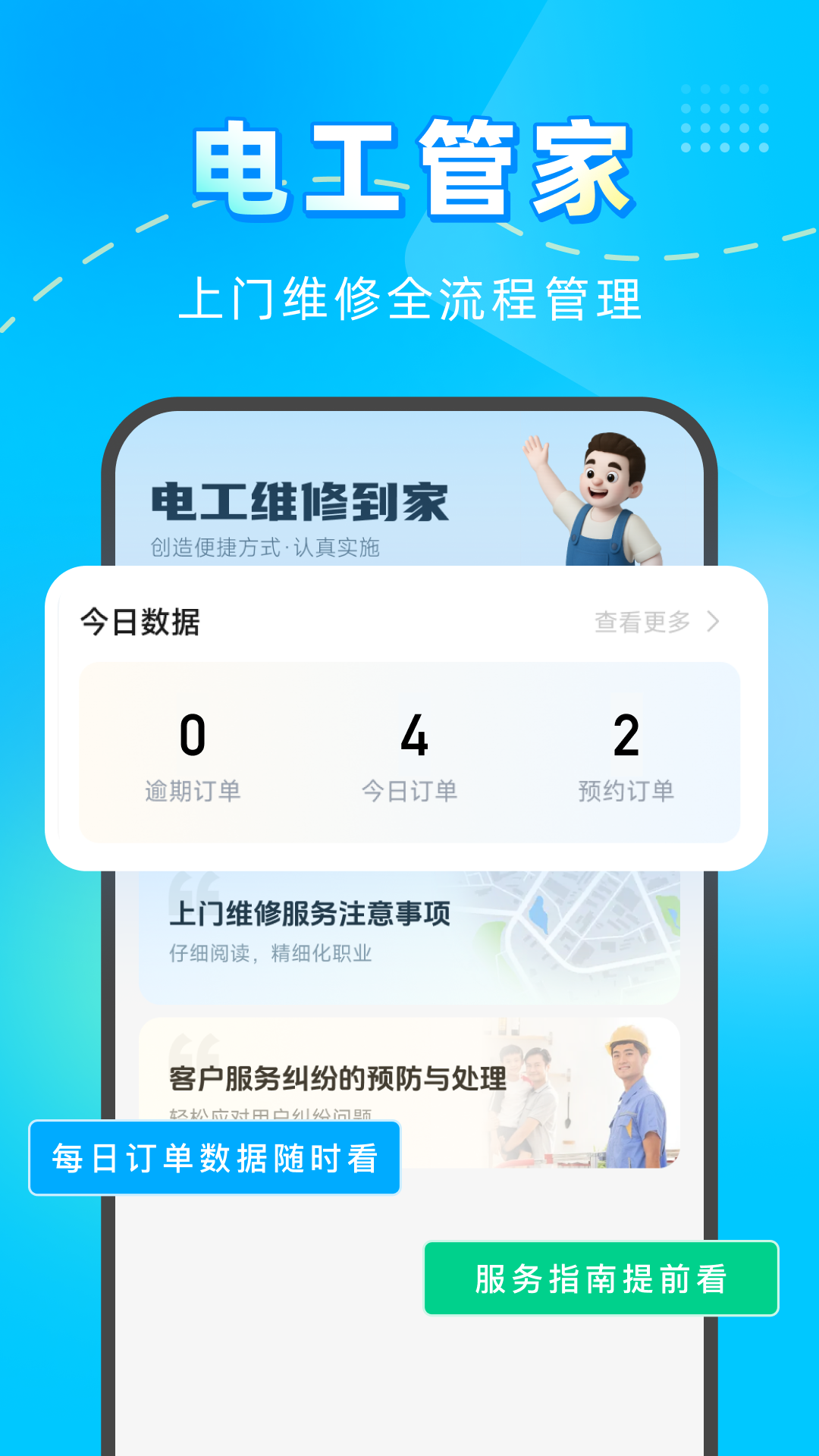Tap the 每日订单数据随时看 button

coord(215,1158)
